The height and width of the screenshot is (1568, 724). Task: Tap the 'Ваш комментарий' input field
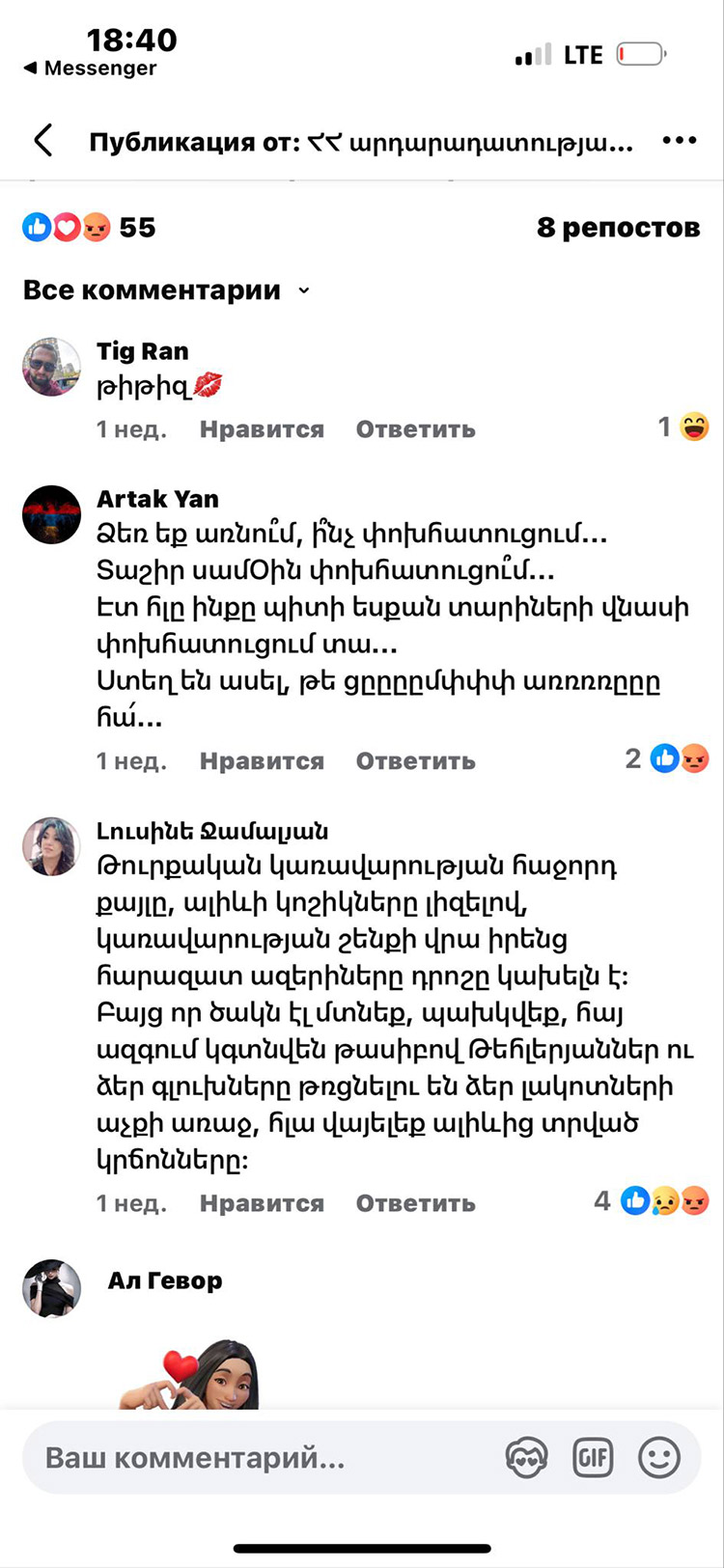(261, 1458)
